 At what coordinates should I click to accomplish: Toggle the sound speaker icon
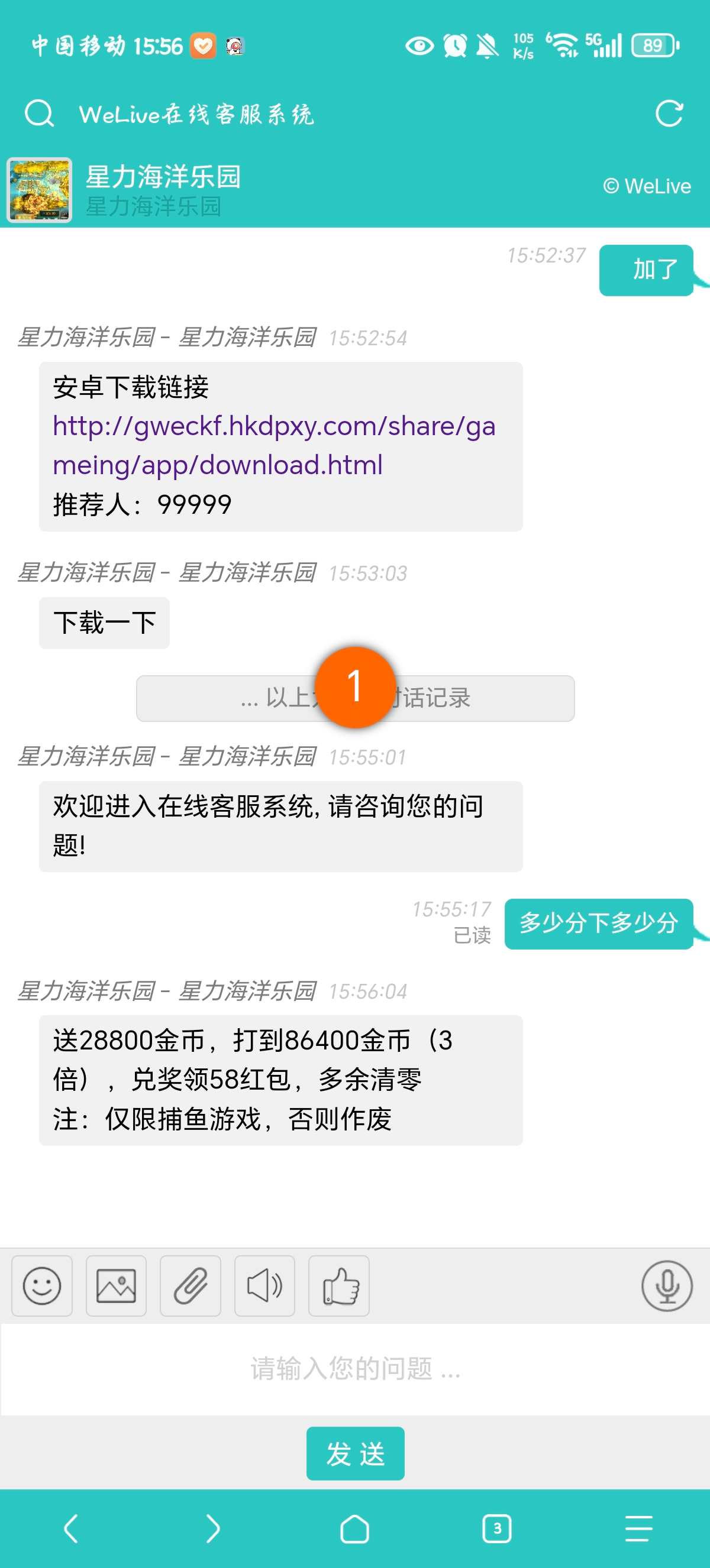pos(265,1285)
